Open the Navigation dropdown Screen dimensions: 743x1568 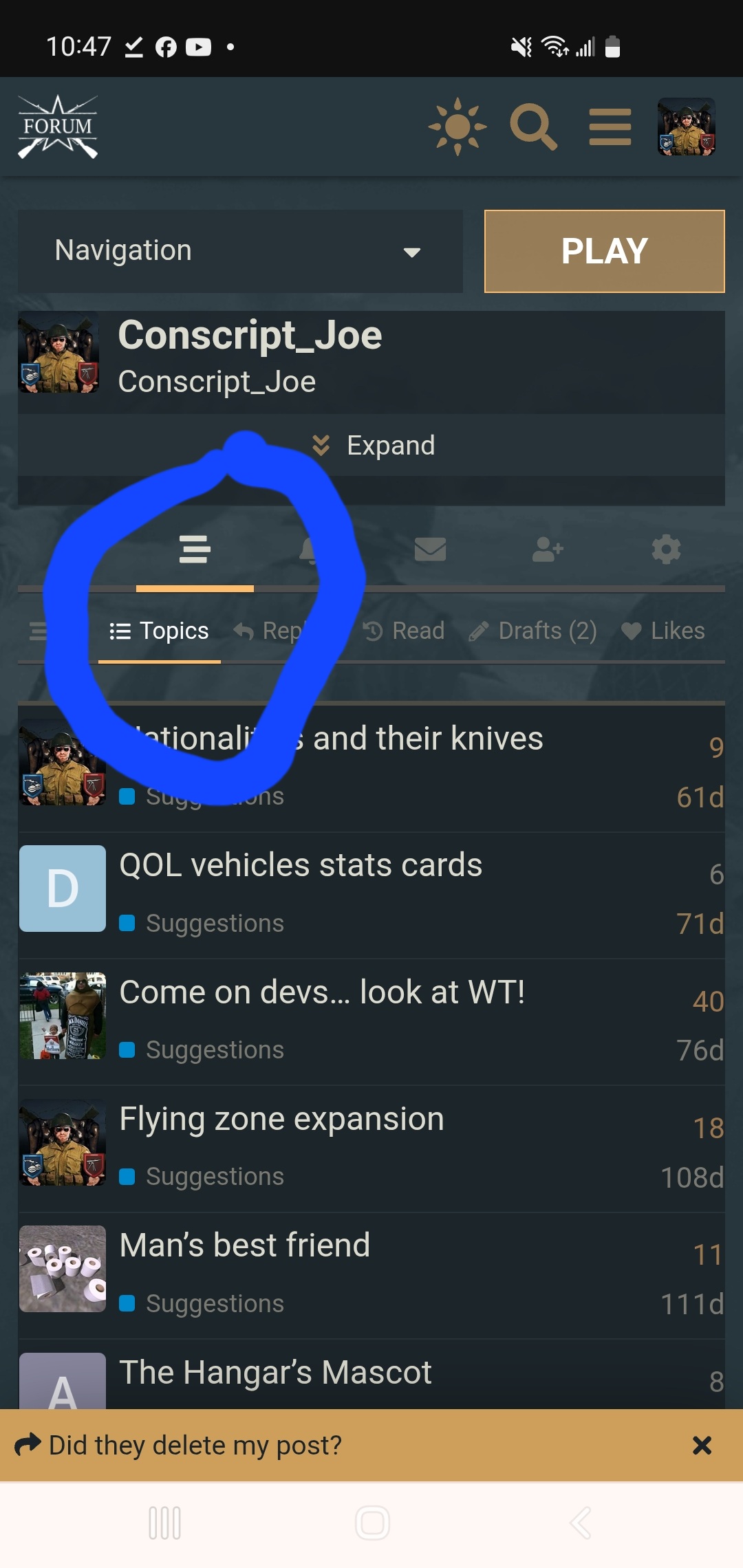point(240,251)
